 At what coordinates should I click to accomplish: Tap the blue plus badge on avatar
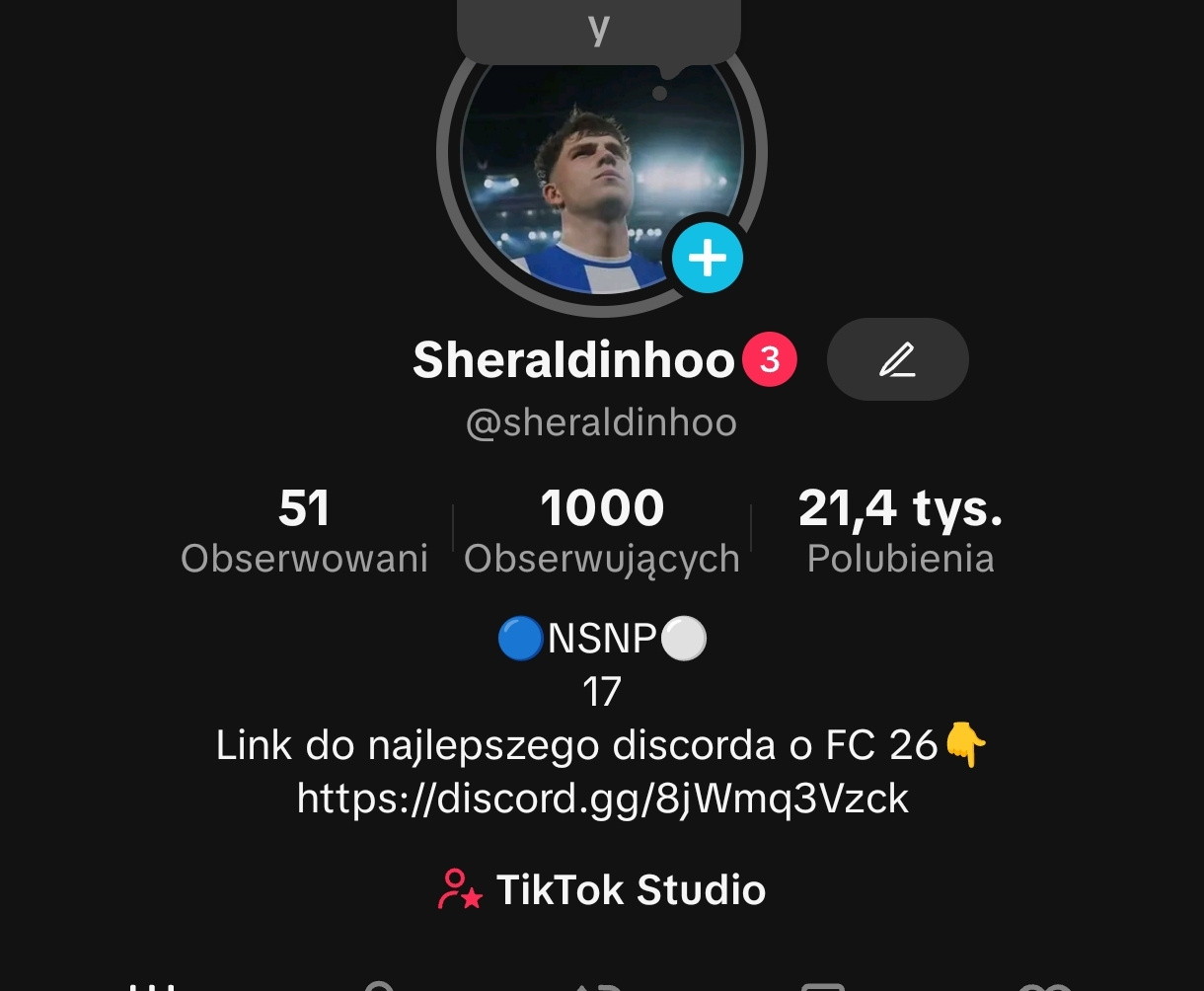point(707,258)
